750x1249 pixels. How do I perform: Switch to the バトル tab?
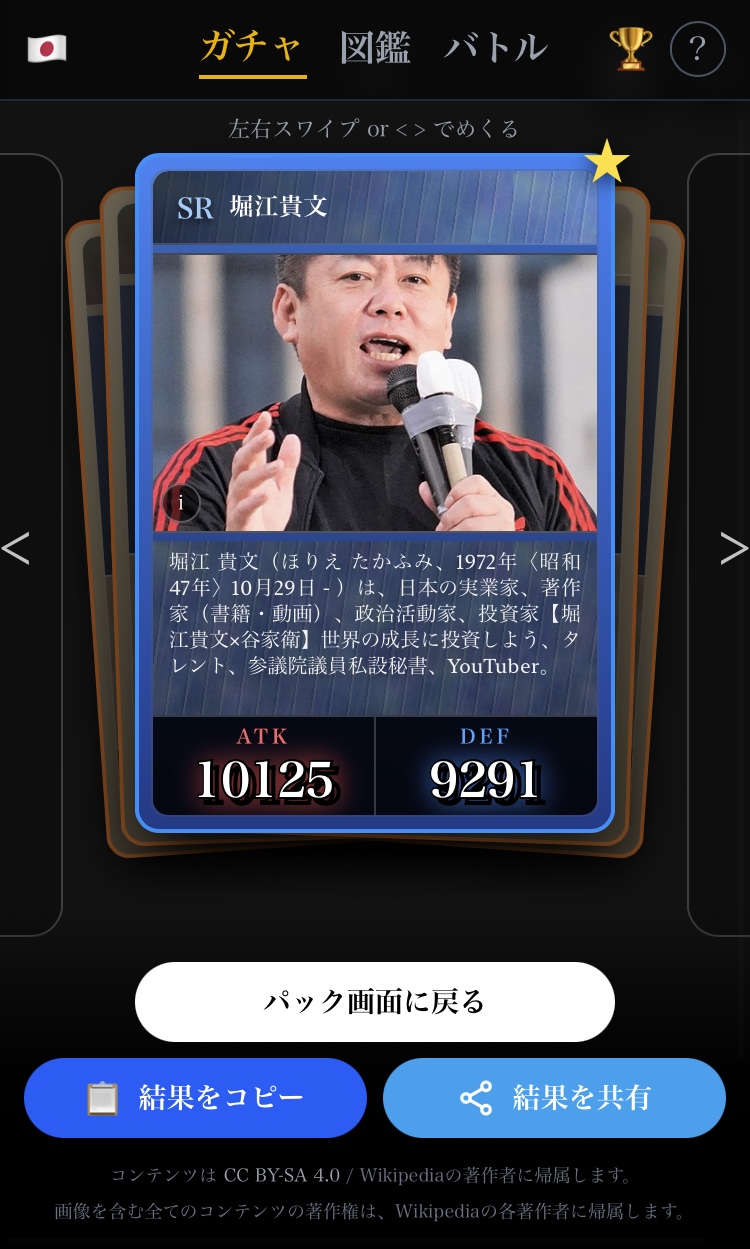[x=496, y=48]
